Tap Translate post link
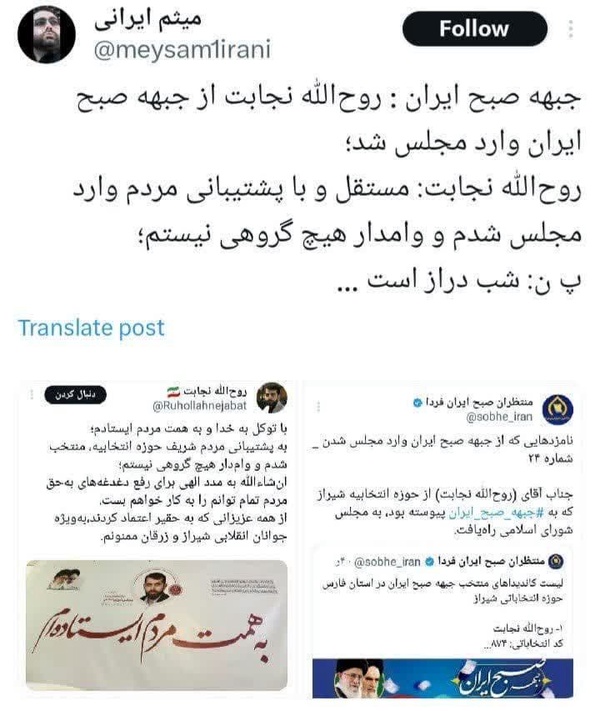 point(91,328)
